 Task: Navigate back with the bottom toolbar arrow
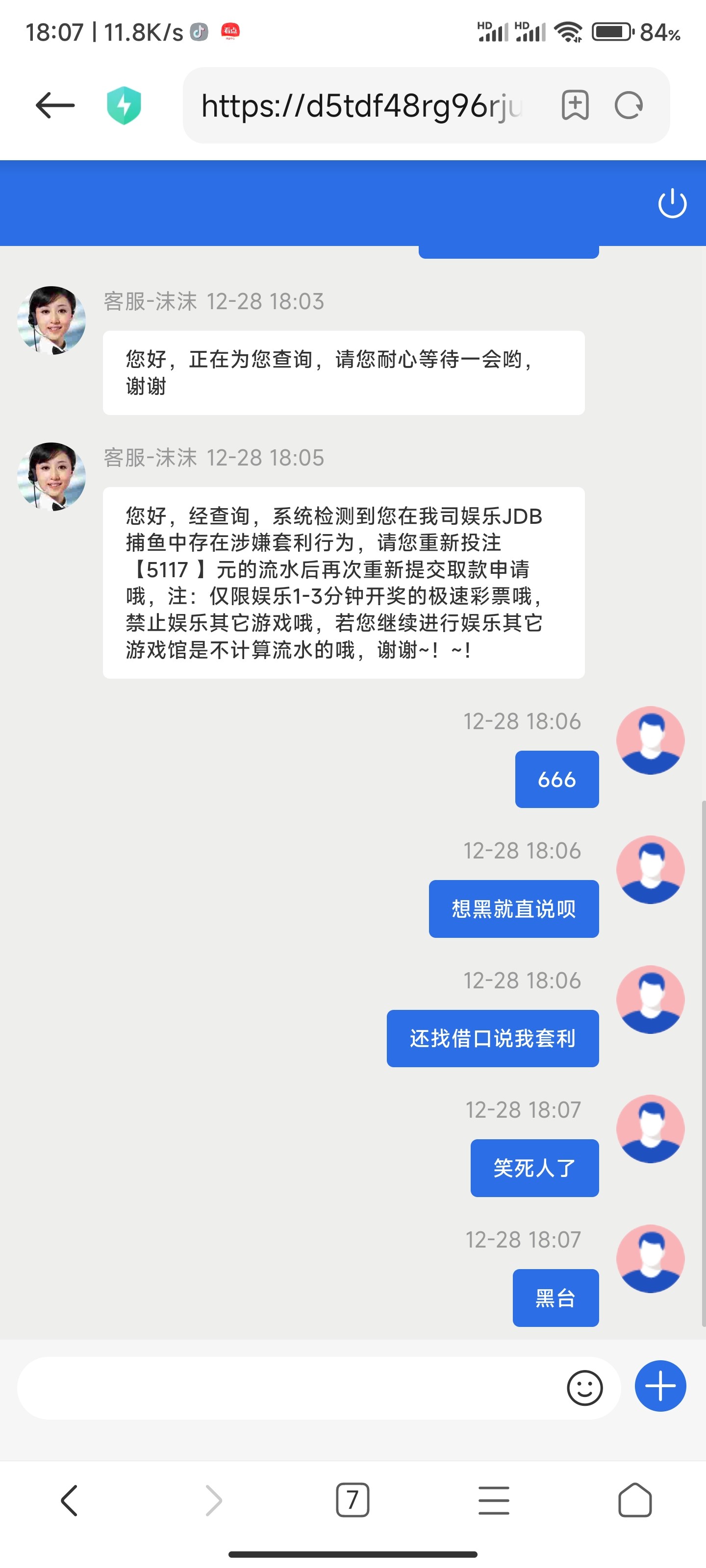(70, 1500)
